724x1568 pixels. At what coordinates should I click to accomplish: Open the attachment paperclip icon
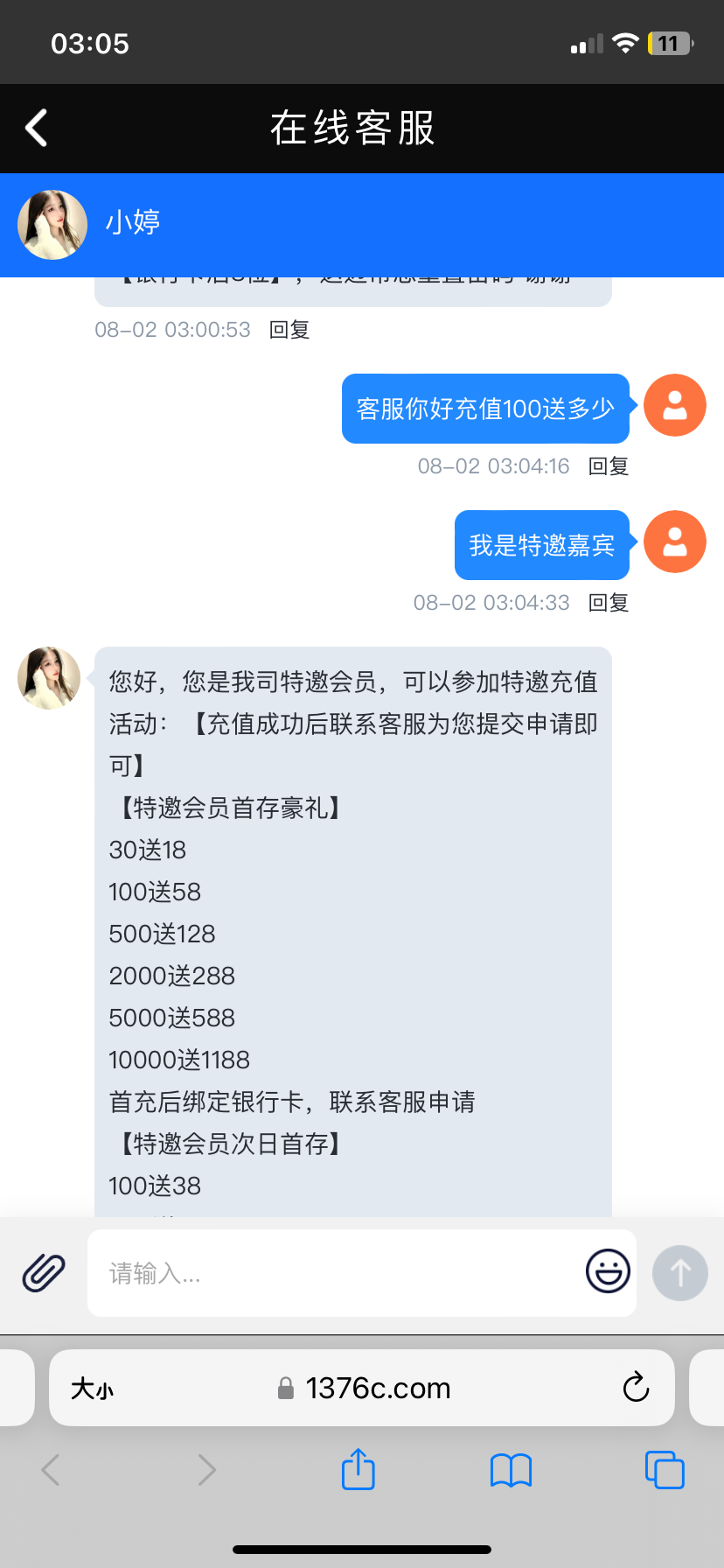coord(42,1273)
